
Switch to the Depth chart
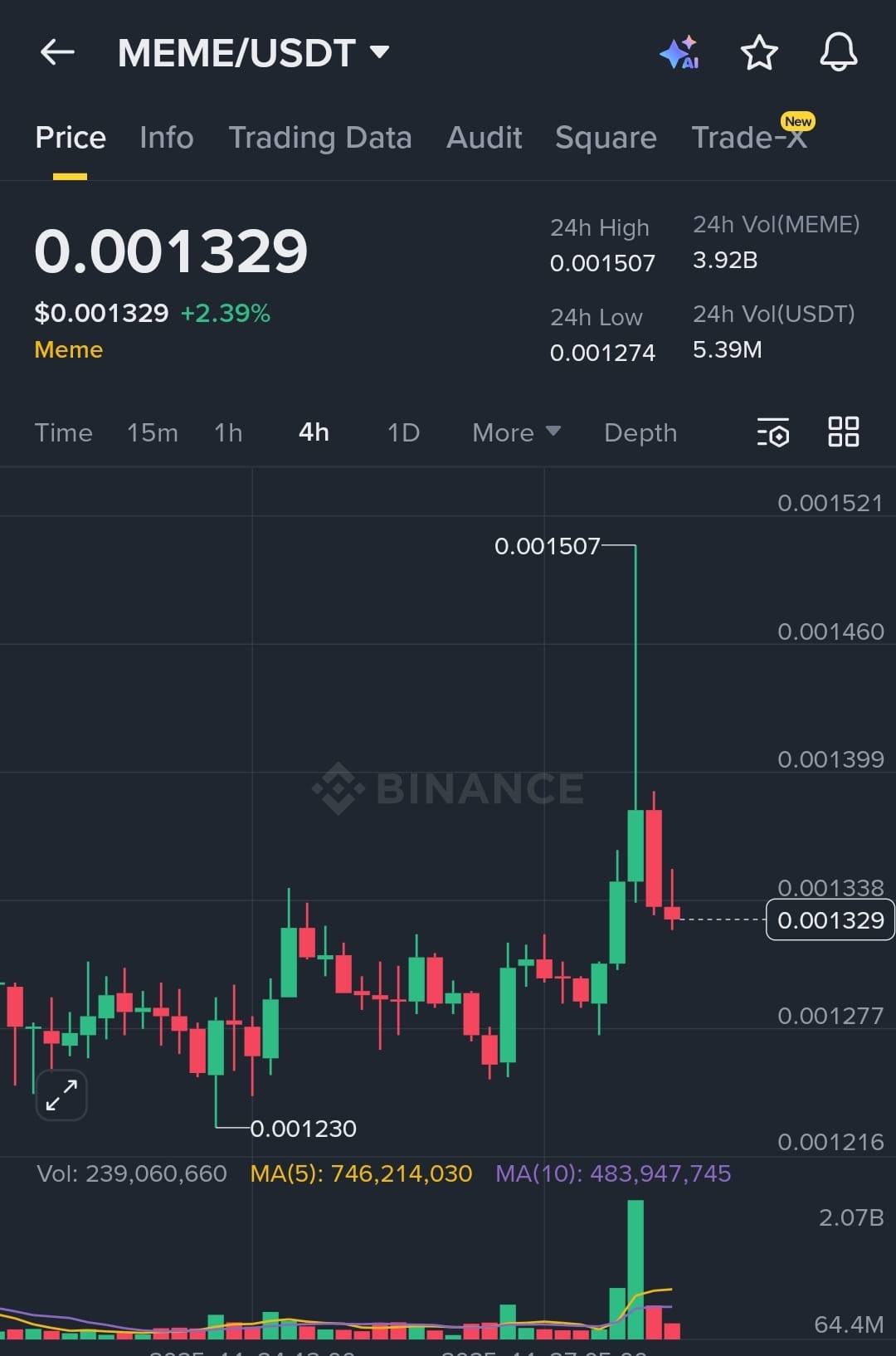[x=640, y=432]
